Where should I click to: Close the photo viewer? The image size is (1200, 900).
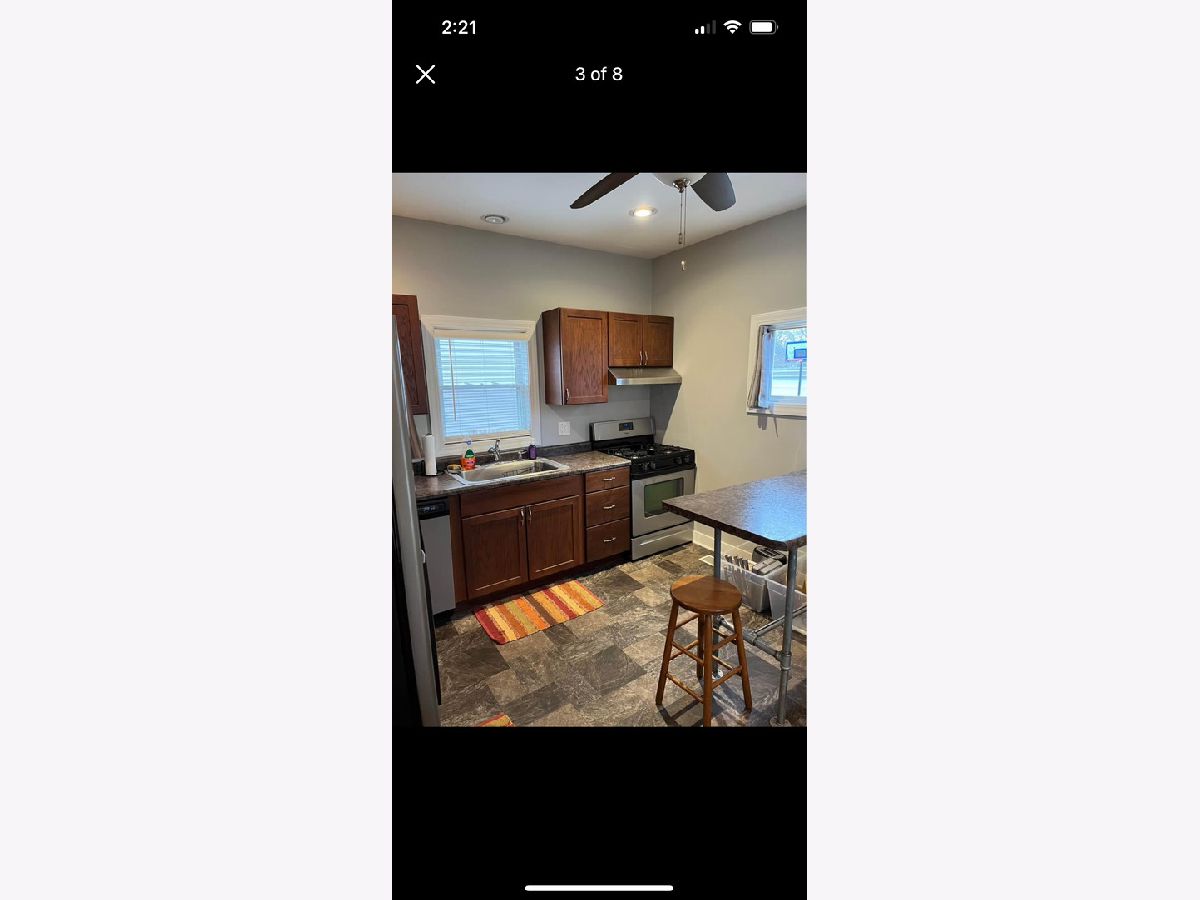coord(425,74)
